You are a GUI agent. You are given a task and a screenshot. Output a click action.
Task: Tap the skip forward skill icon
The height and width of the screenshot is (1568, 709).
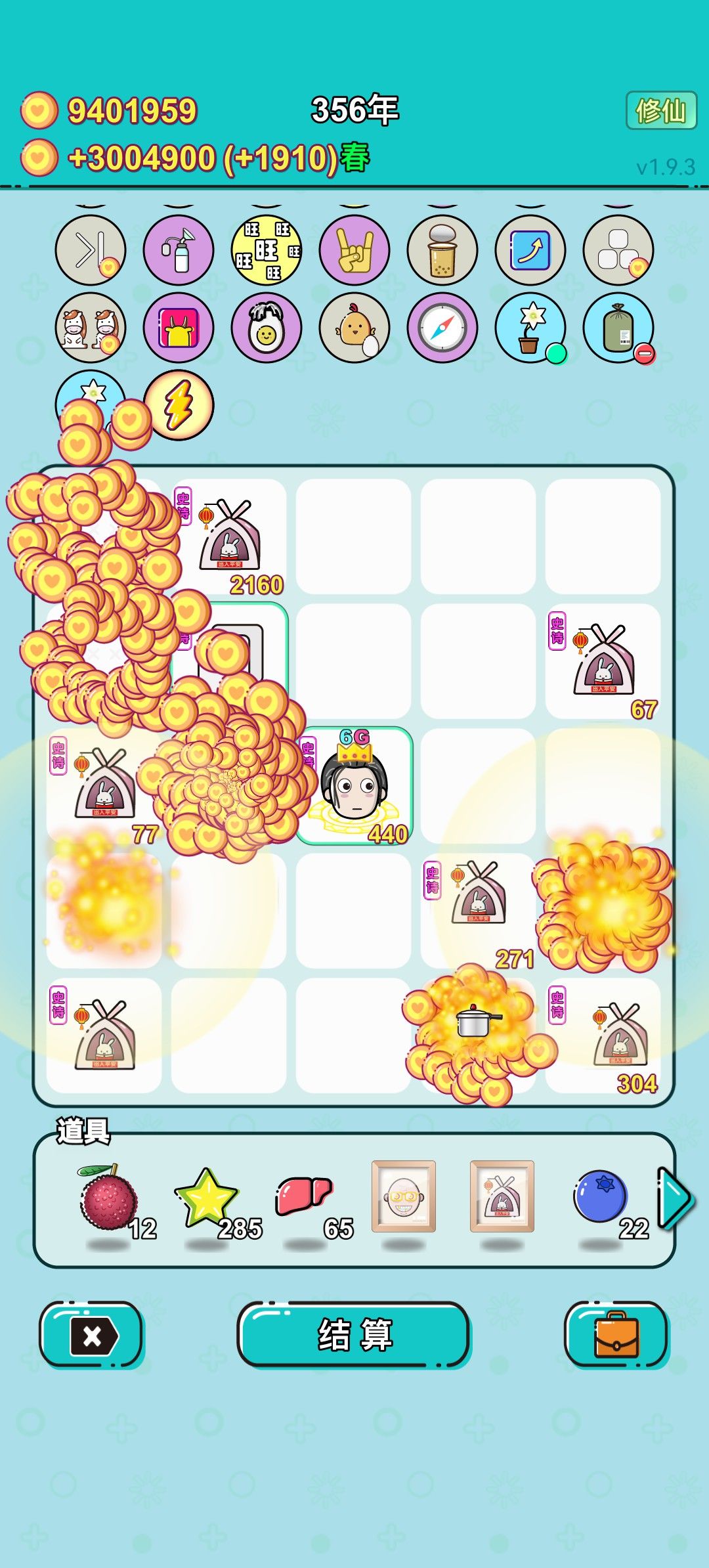pyautogui.click(x=91, y=250)
